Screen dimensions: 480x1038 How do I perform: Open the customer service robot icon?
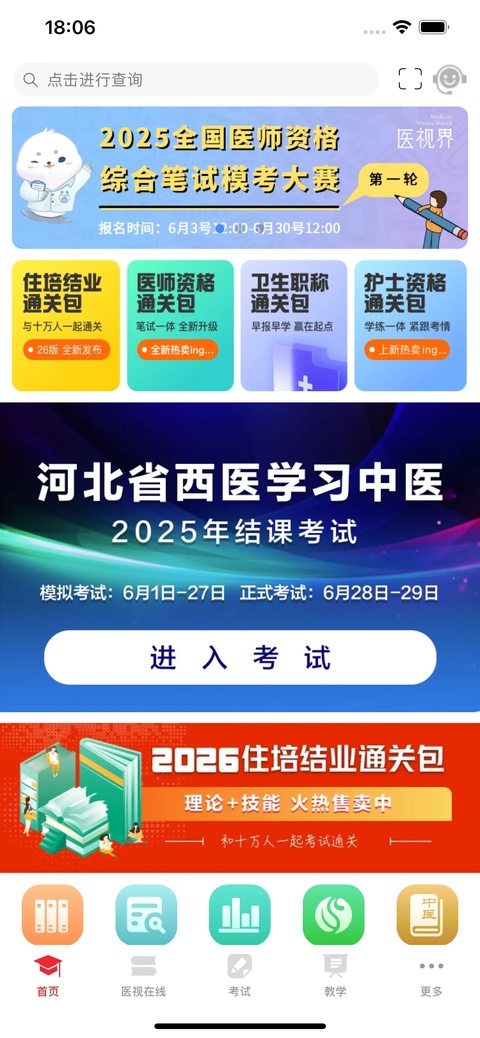(x=450, y=79)
